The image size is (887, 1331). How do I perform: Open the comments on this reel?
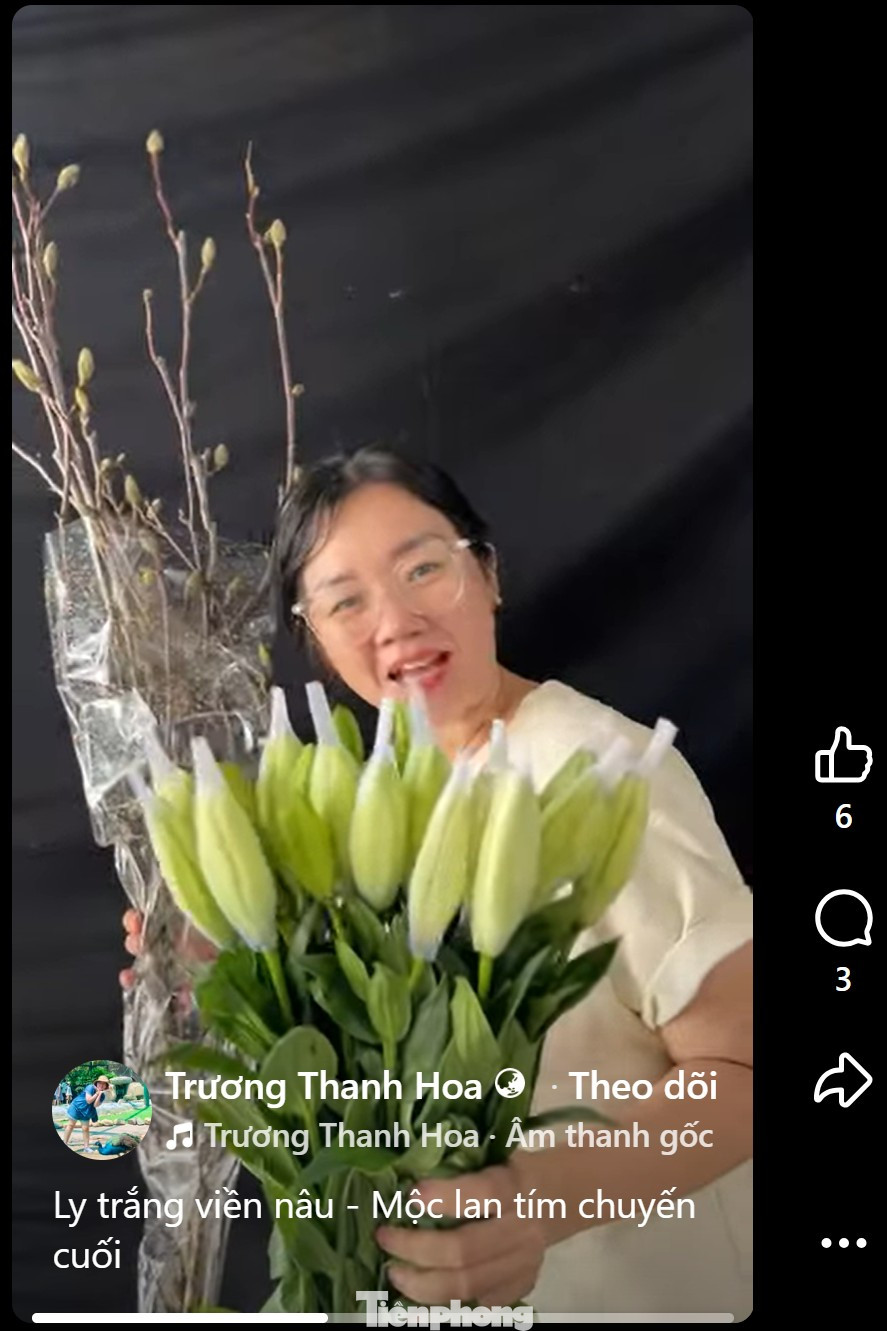tap(843, 918)
